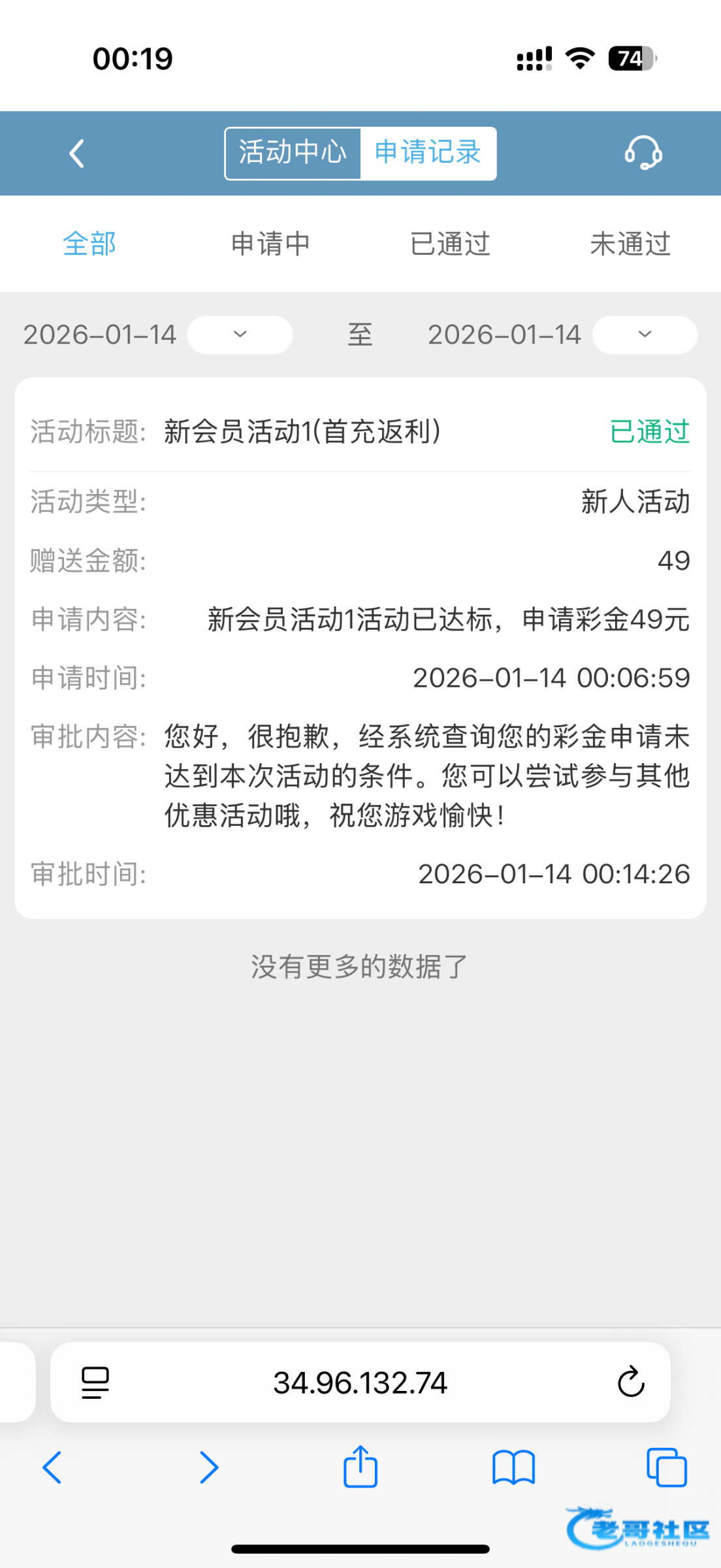Open browser bookmarks

[x=513, y=1467]
